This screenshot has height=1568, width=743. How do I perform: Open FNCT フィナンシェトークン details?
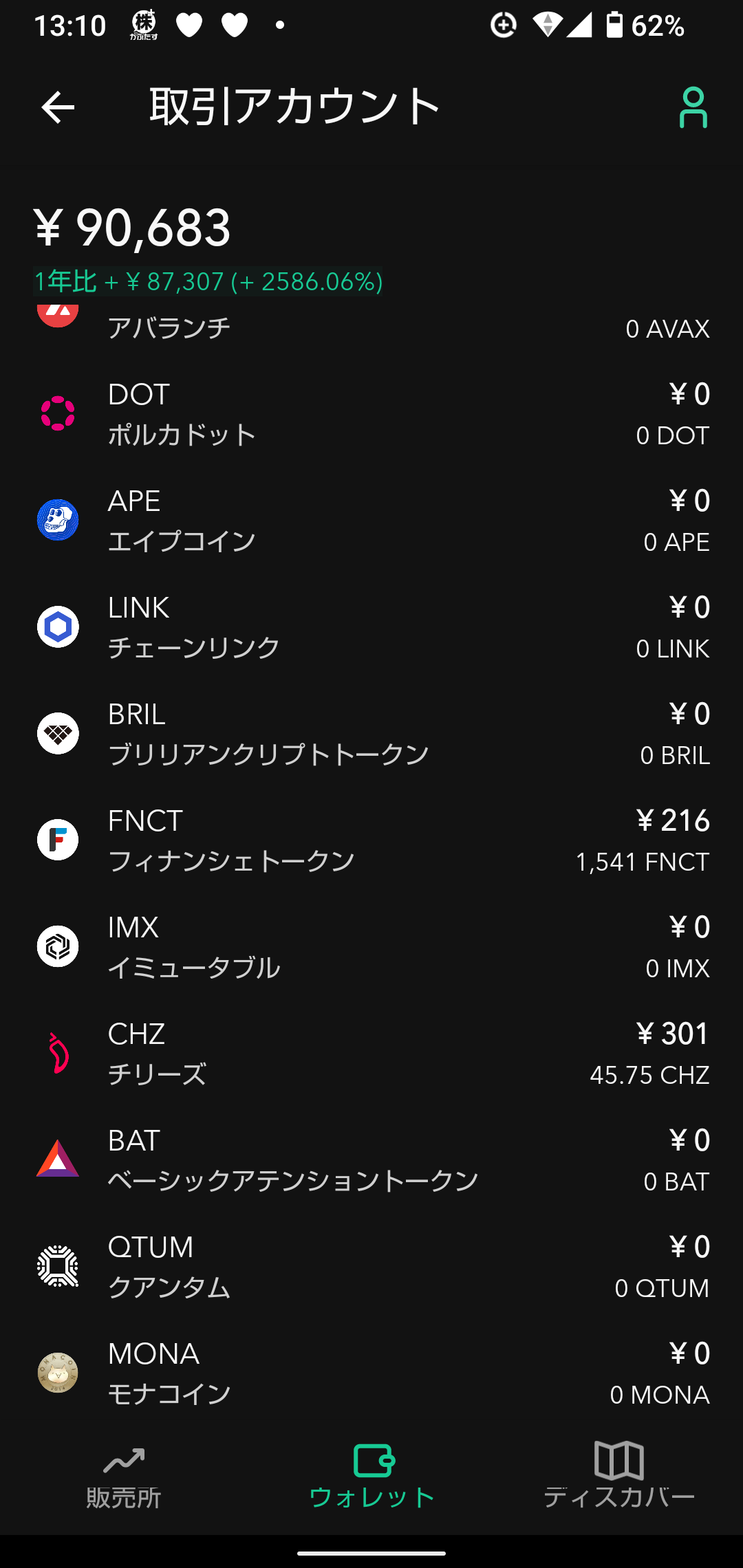click(x=371, y=840)
